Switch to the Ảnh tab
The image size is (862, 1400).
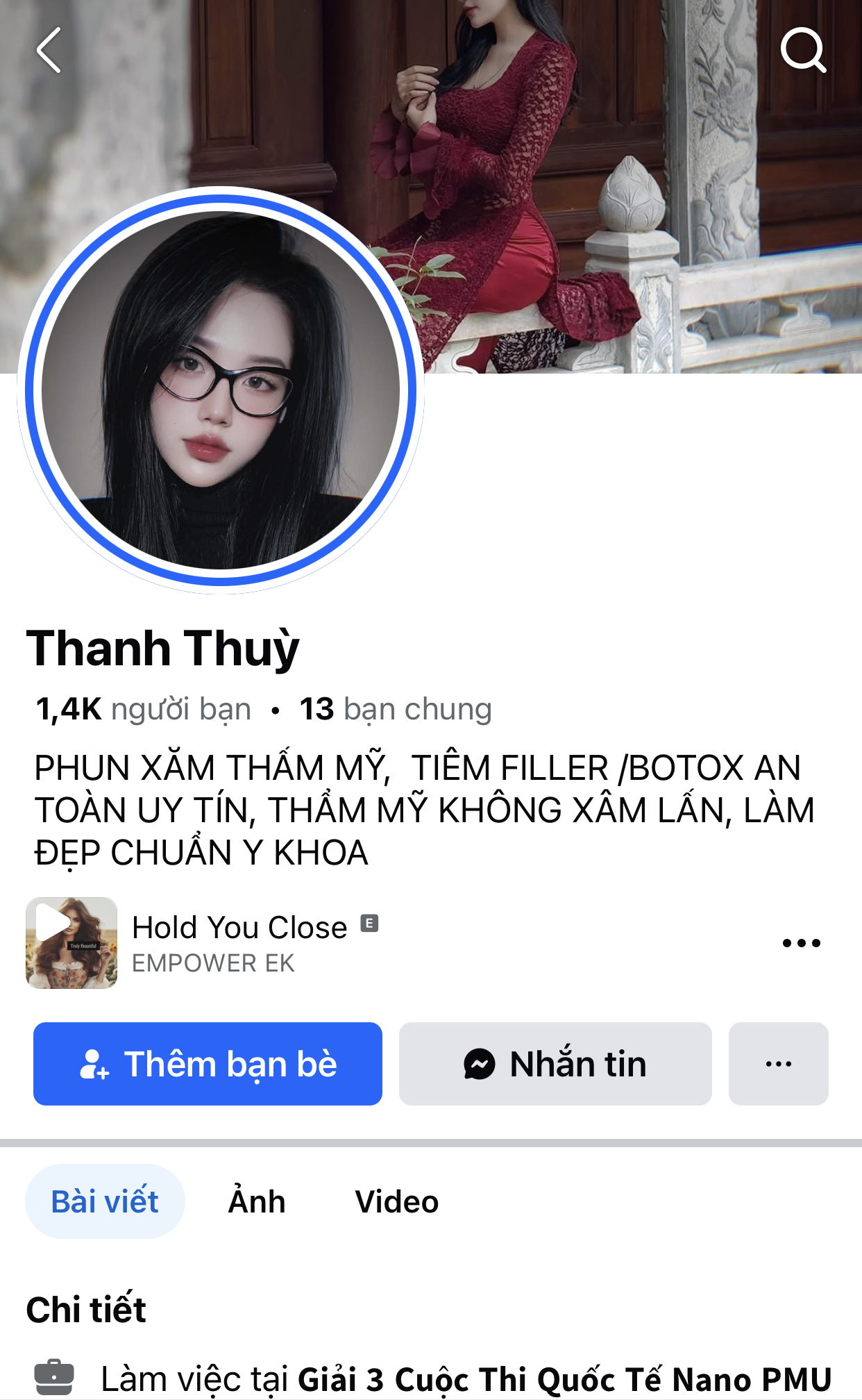(257, 1201)
